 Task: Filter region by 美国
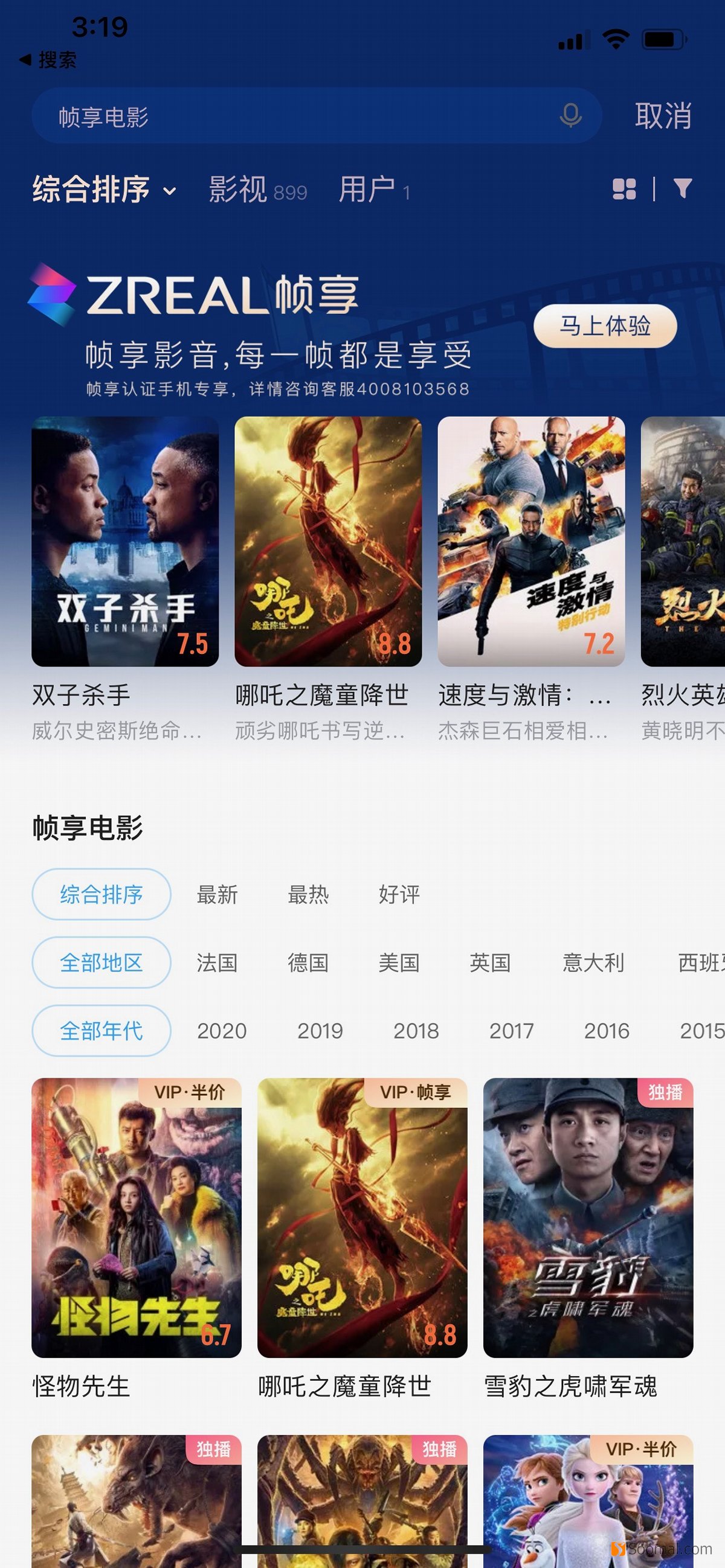(x=399, y=962)
